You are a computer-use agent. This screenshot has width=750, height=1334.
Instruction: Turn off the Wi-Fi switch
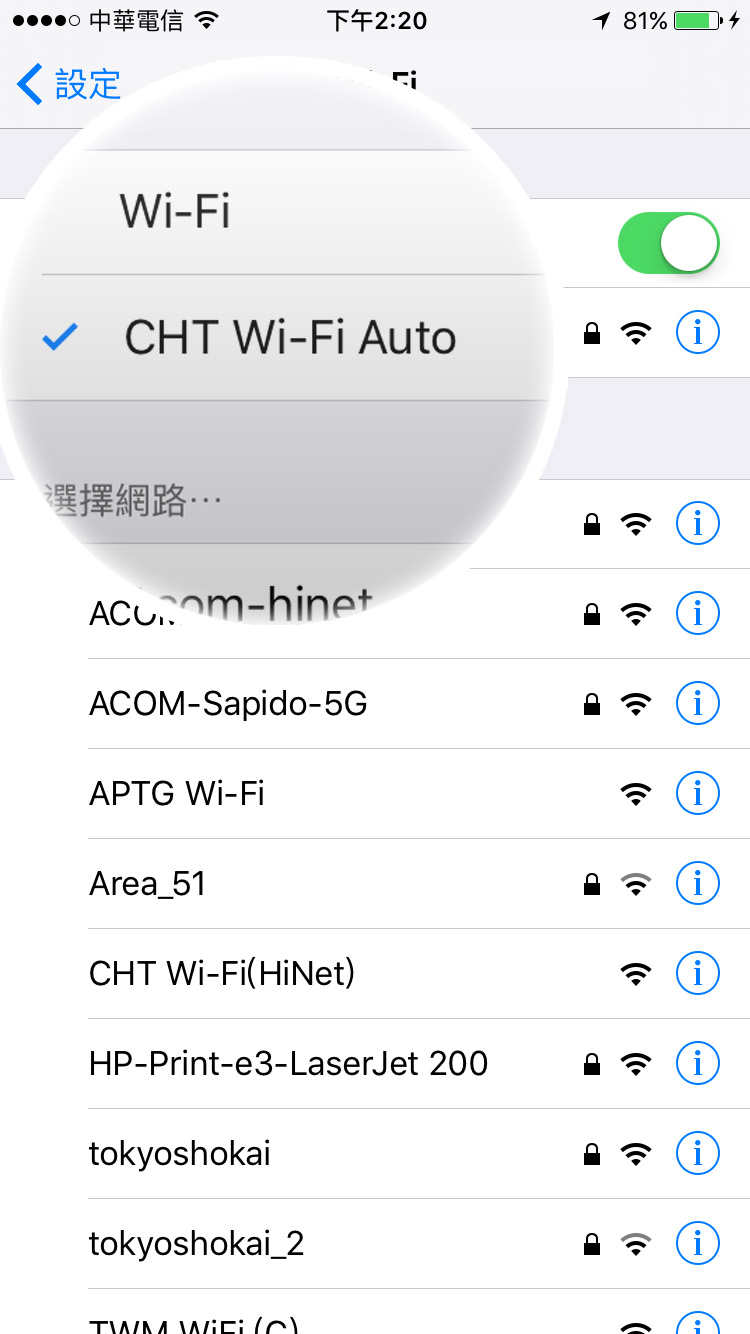pyautogui.click(x=668, y=243)
